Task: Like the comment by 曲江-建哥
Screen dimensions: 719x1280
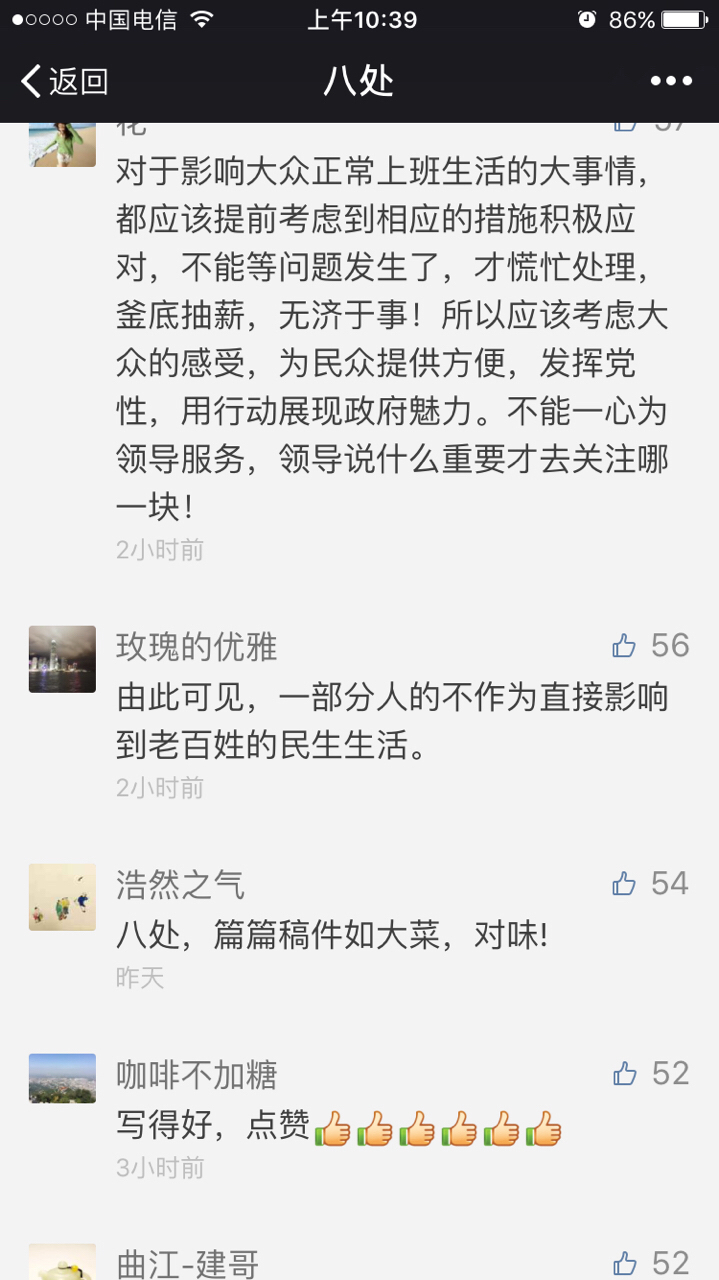Action: pos(625,1263)
